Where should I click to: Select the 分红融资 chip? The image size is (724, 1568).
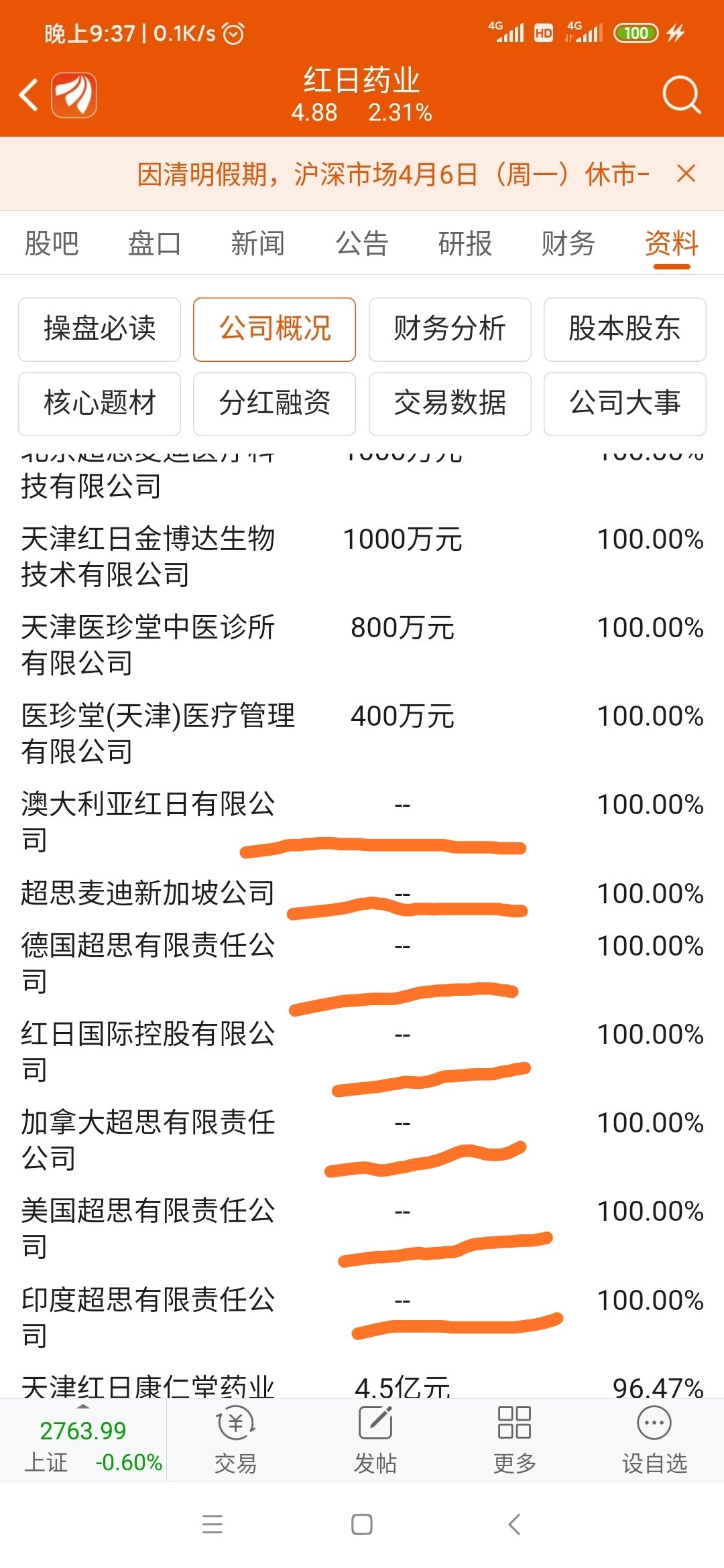274,404
